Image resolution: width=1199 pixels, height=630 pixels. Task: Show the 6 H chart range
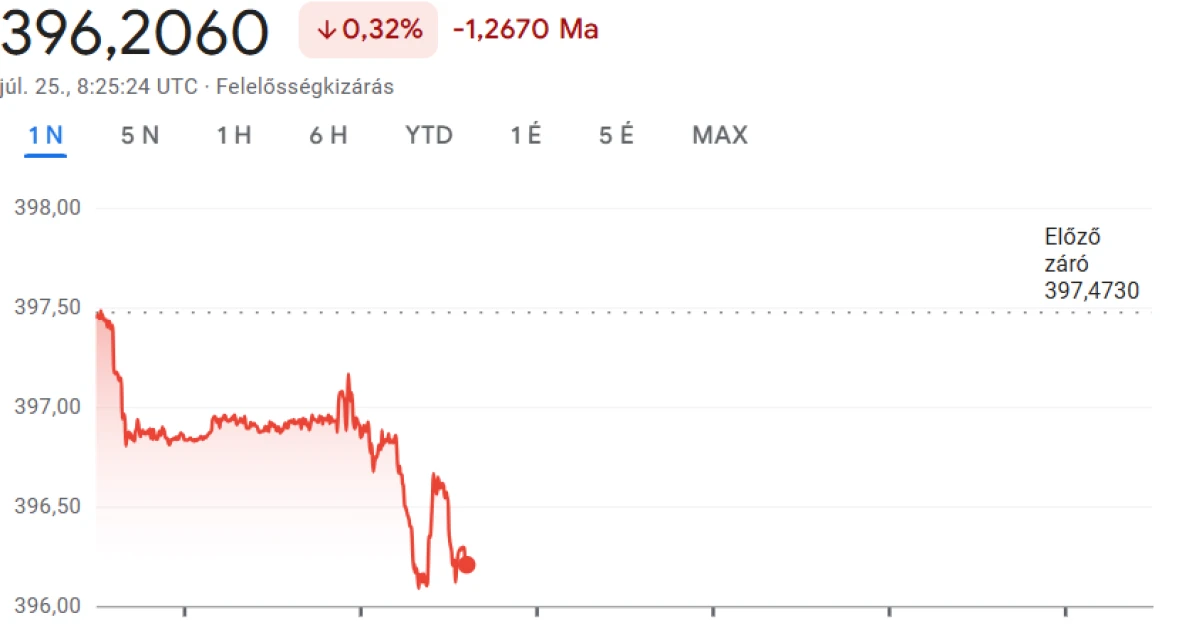328,135
